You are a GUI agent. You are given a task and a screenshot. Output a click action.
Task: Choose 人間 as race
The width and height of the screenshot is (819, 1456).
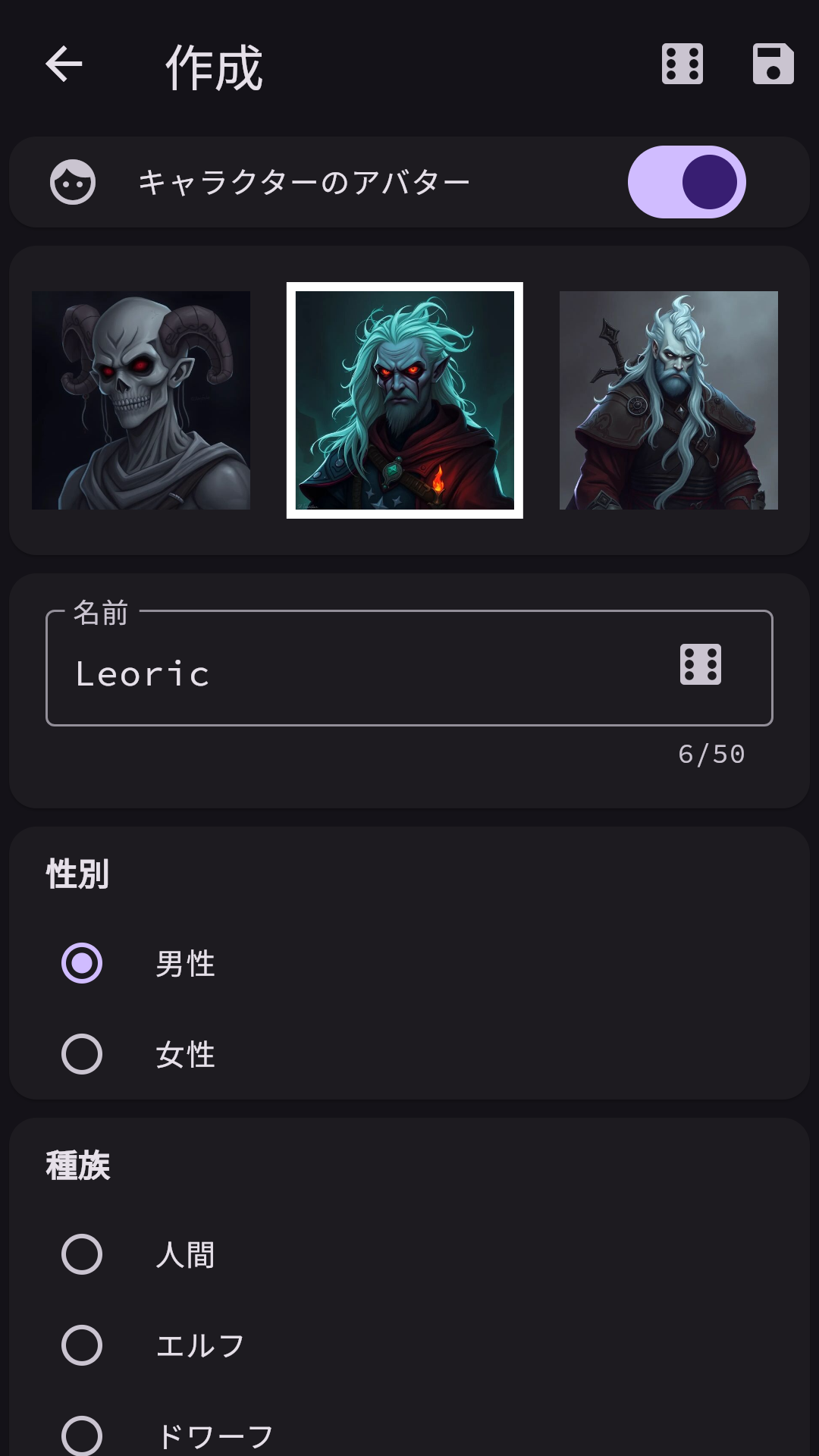tap(82, 1254)
